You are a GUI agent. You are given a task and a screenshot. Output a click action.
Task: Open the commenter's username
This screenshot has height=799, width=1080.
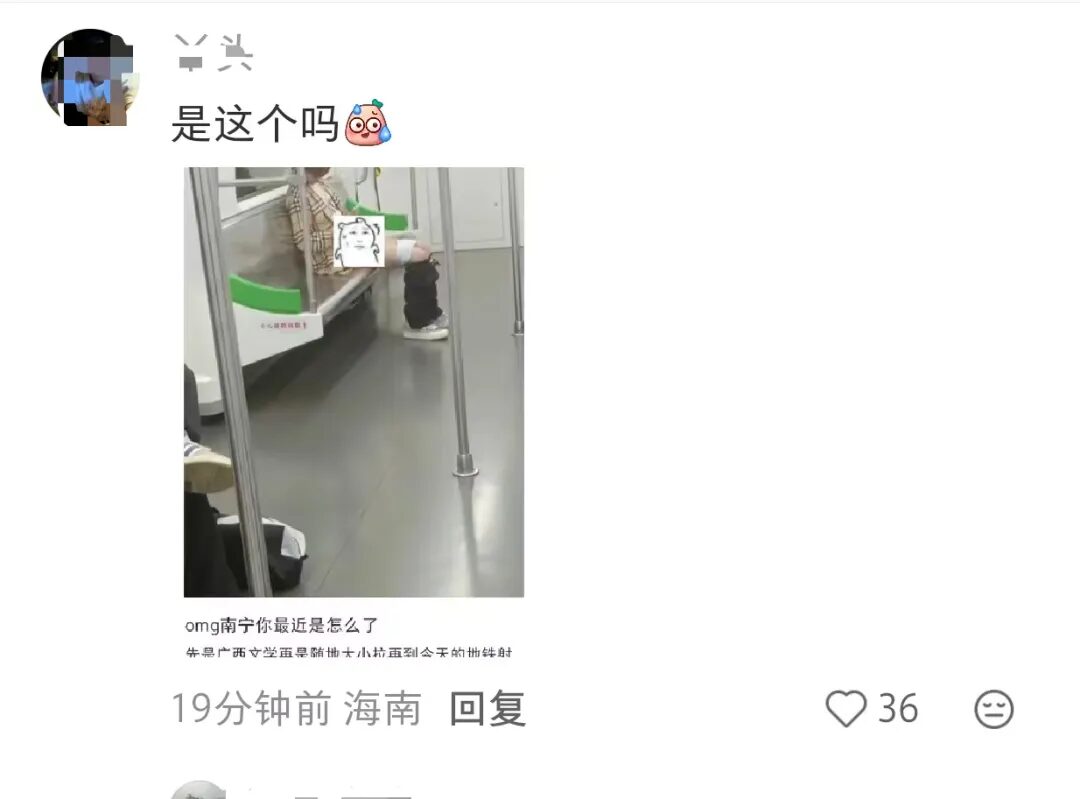[x=214, y=53]
